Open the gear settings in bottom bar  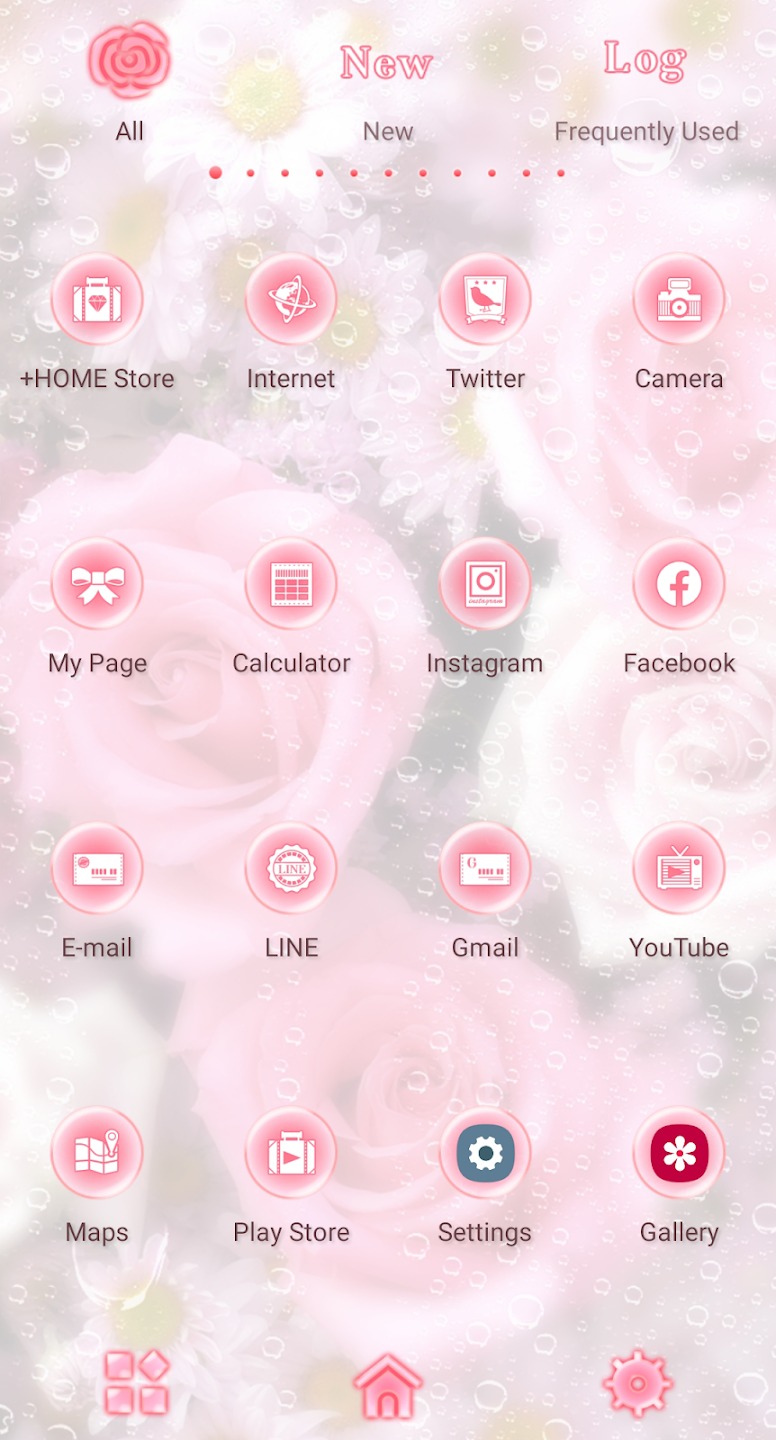pos(637,1385)
